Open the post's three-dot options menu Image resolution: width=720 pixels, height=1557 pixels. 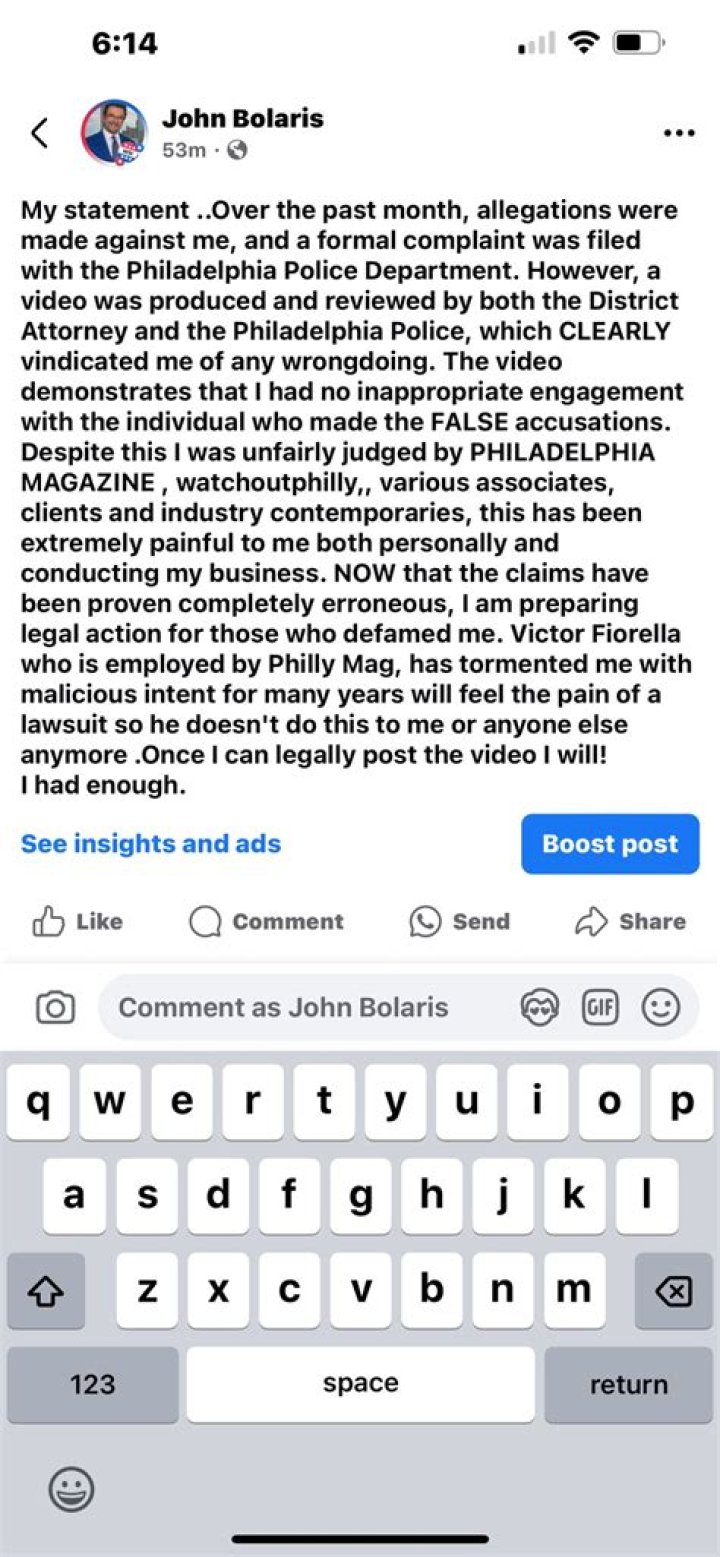click(679, 134)
